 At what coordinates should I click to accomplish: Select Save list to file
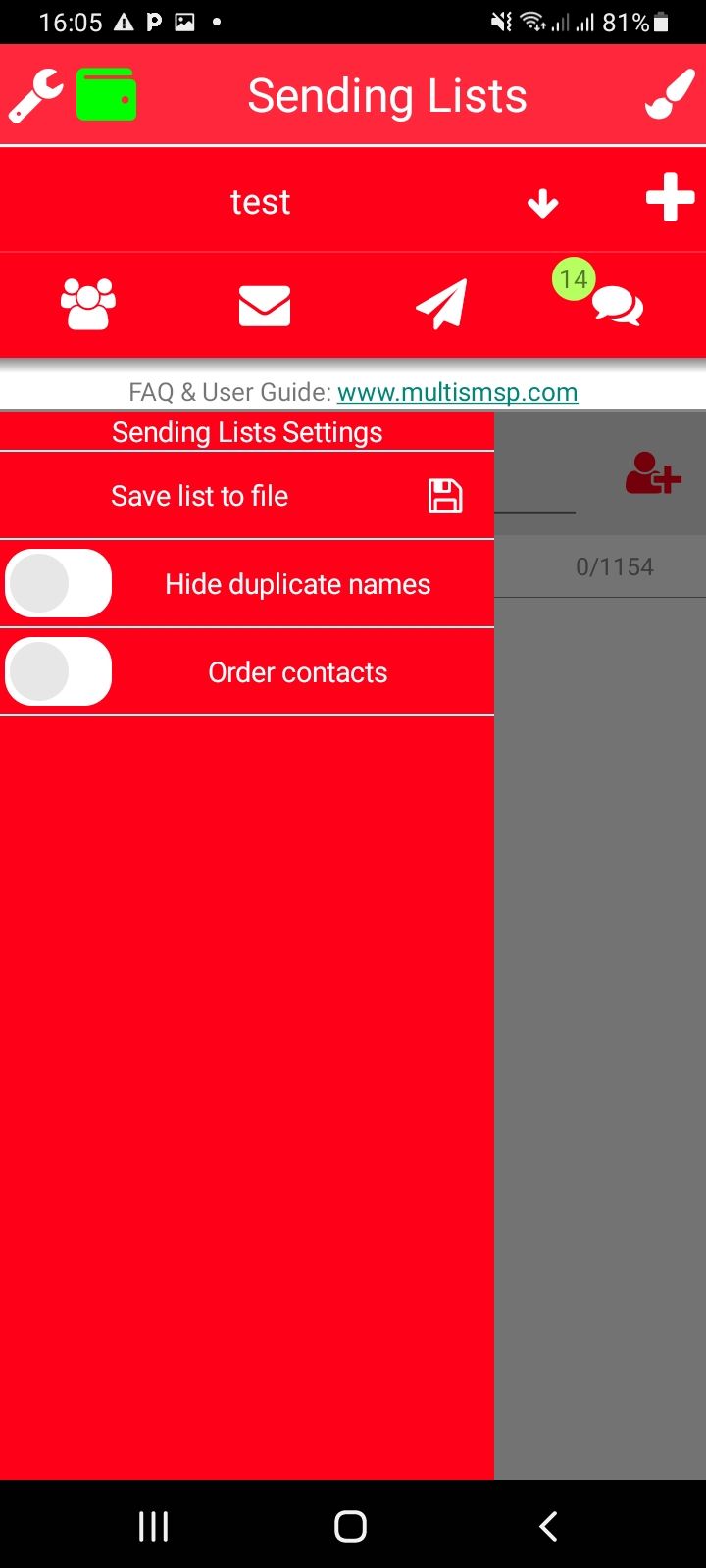coord(247,496)
